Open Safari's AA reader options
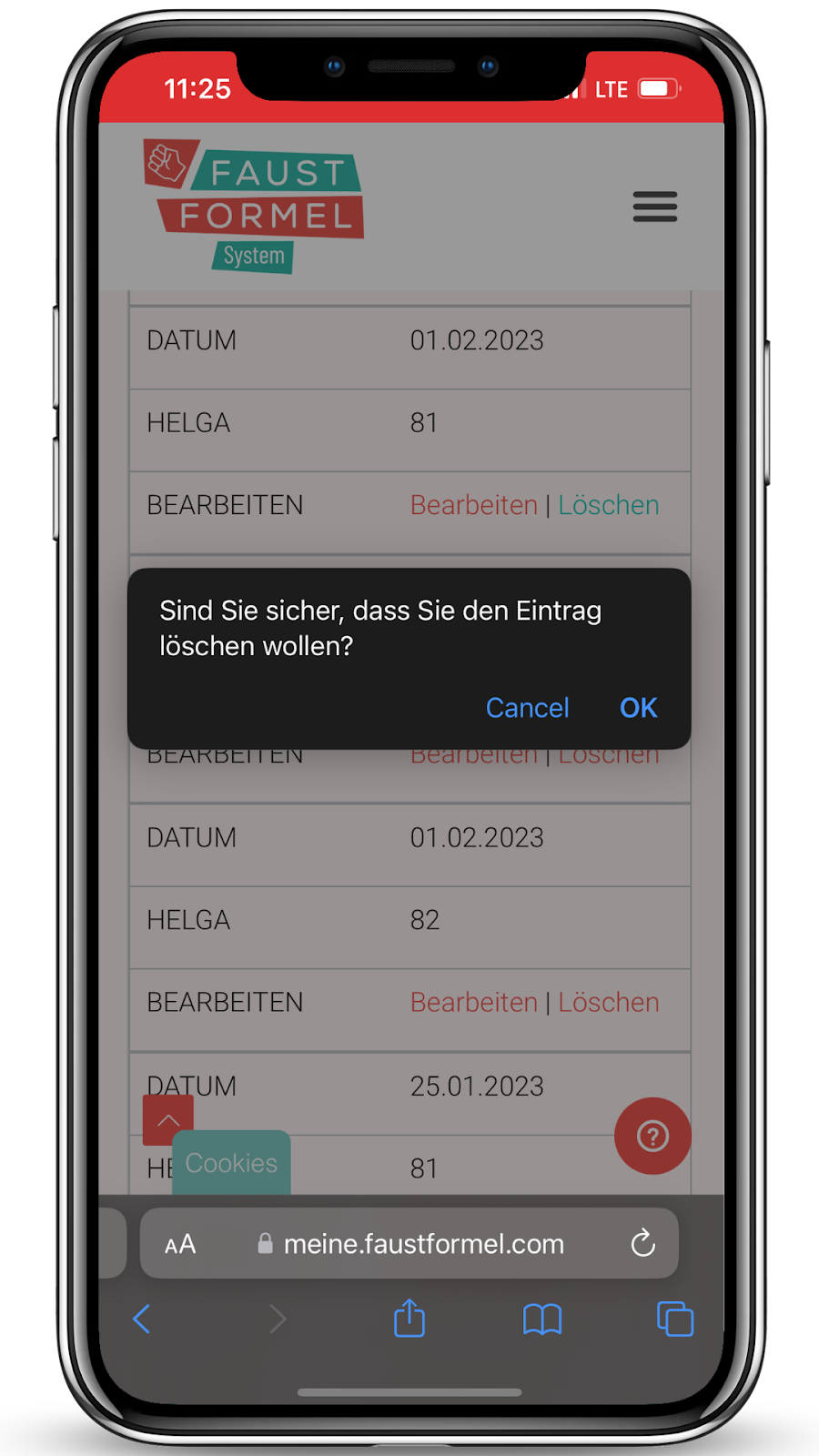The image size is (819, 1456). click(180, 1244)
